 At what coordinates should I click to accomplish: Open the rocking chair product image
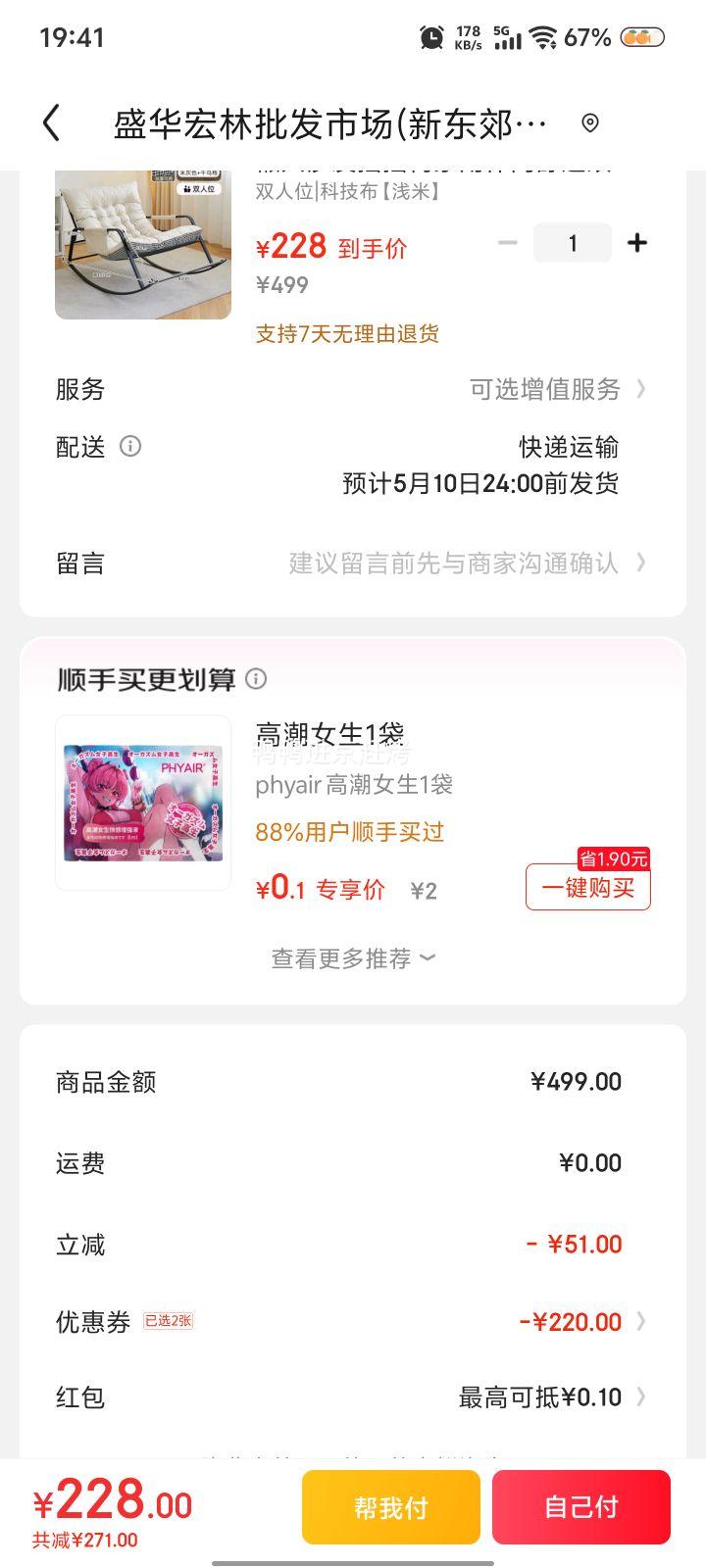click(x=143, y=245)
